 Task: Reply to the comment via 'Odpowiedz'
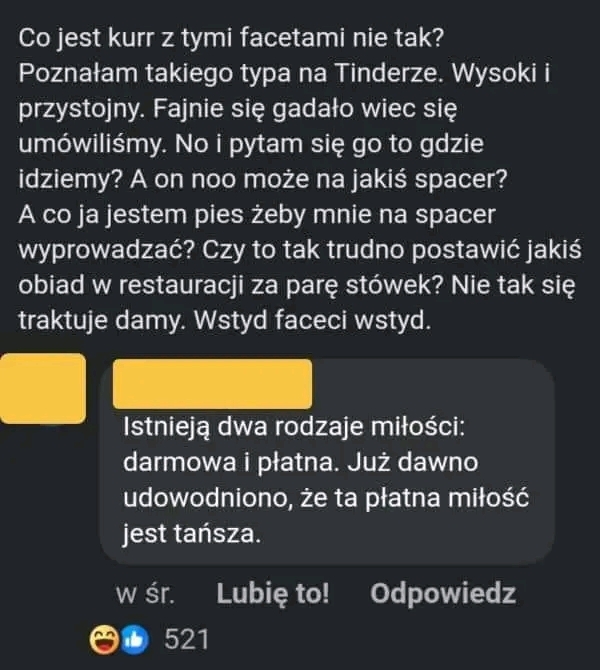(x=442, y=594)
